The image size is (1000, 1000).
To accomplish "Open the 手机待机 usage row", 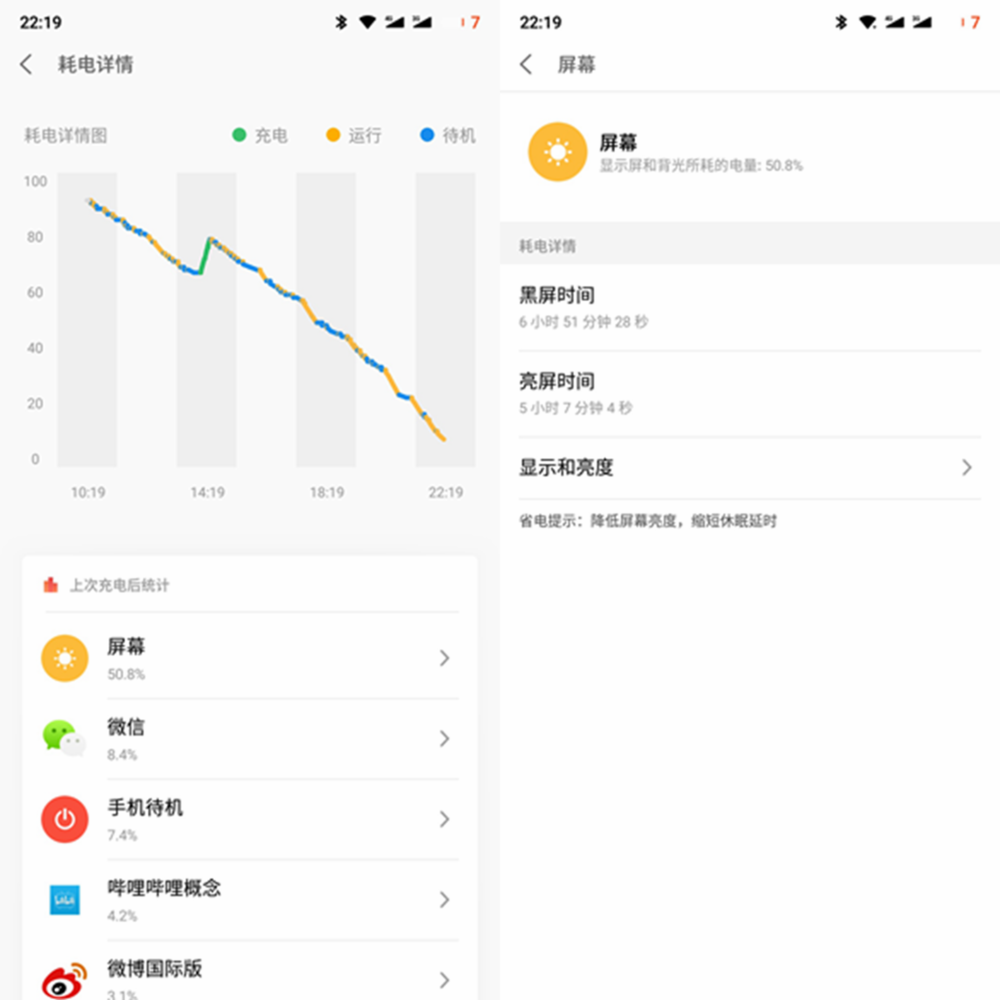I will click(249, 819).
